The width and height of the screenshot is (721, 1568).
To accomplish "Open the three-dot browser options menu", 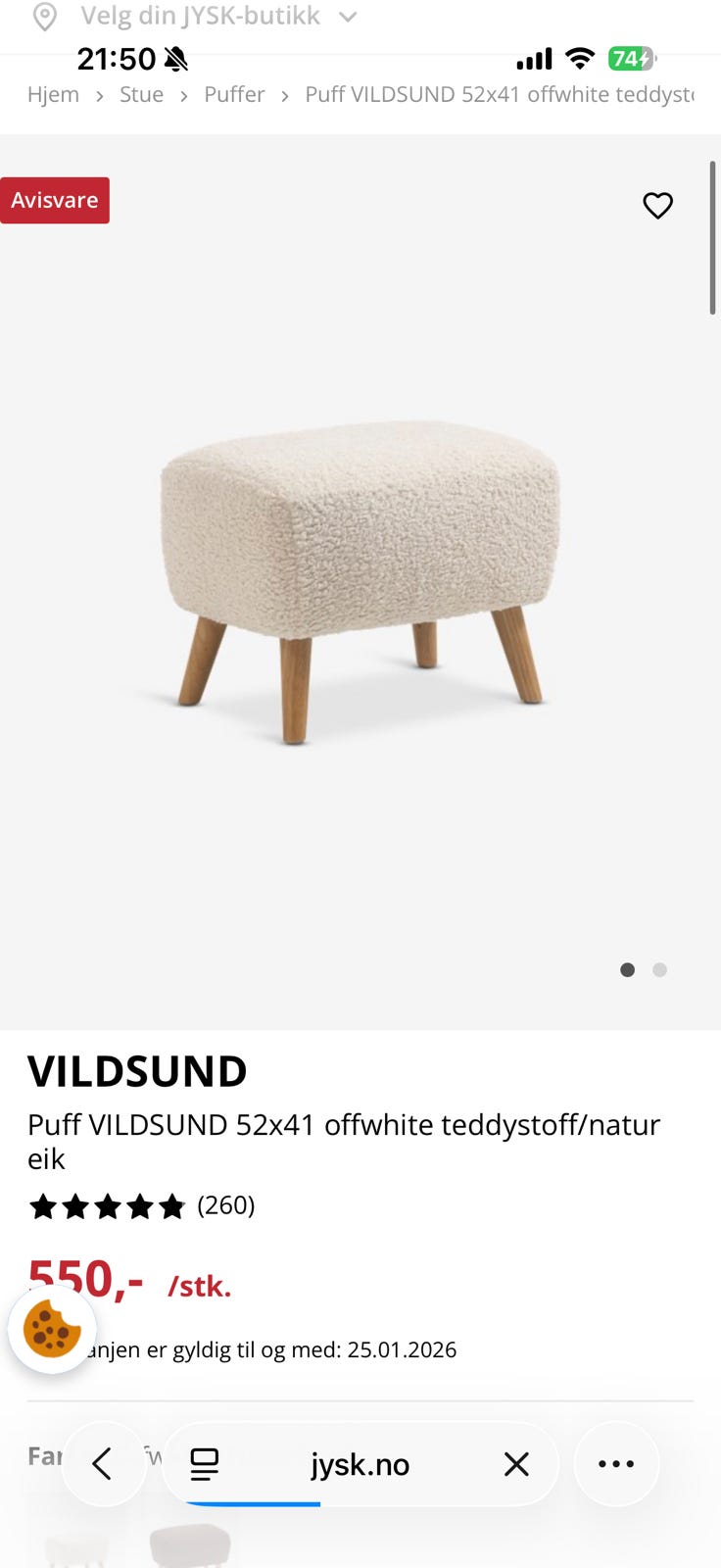I will coord(616,1463).
